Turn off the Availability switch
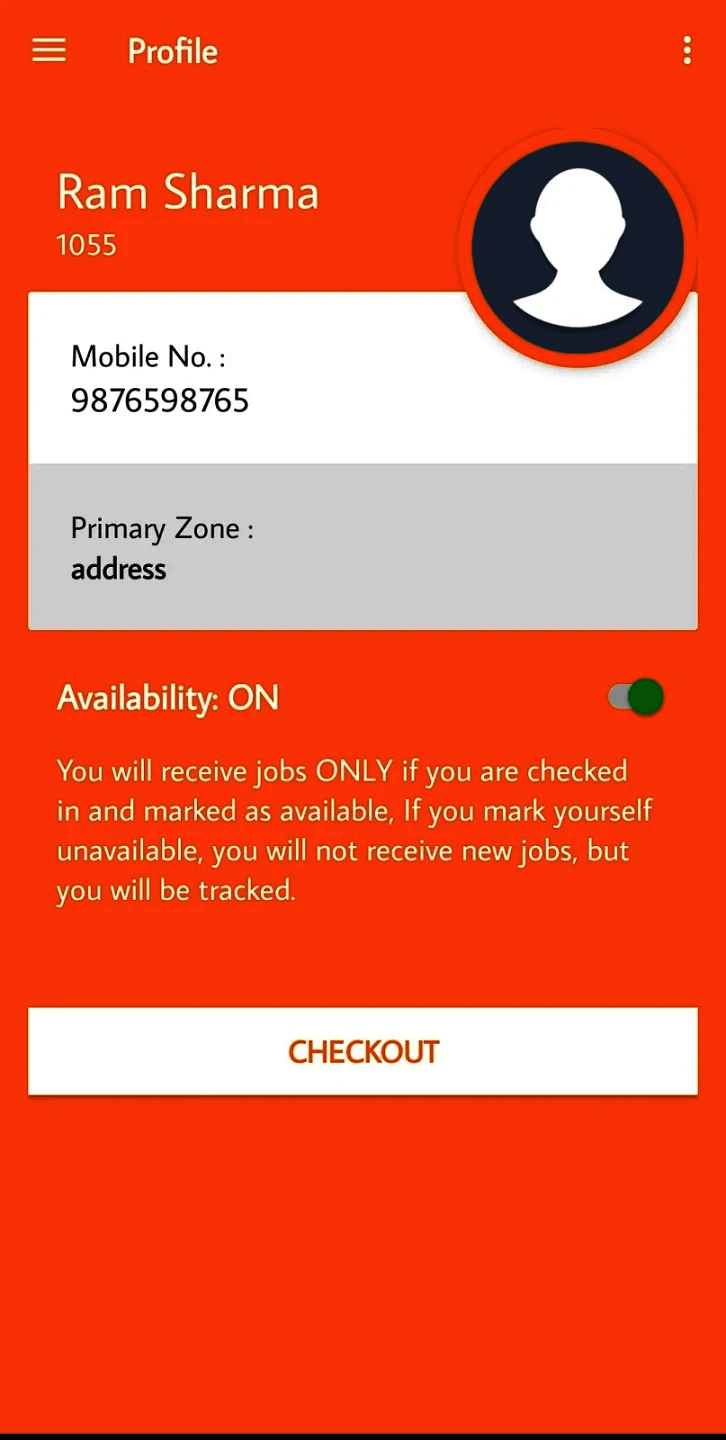This screenshot has height=1440, width=726. [x=636, y=697]
